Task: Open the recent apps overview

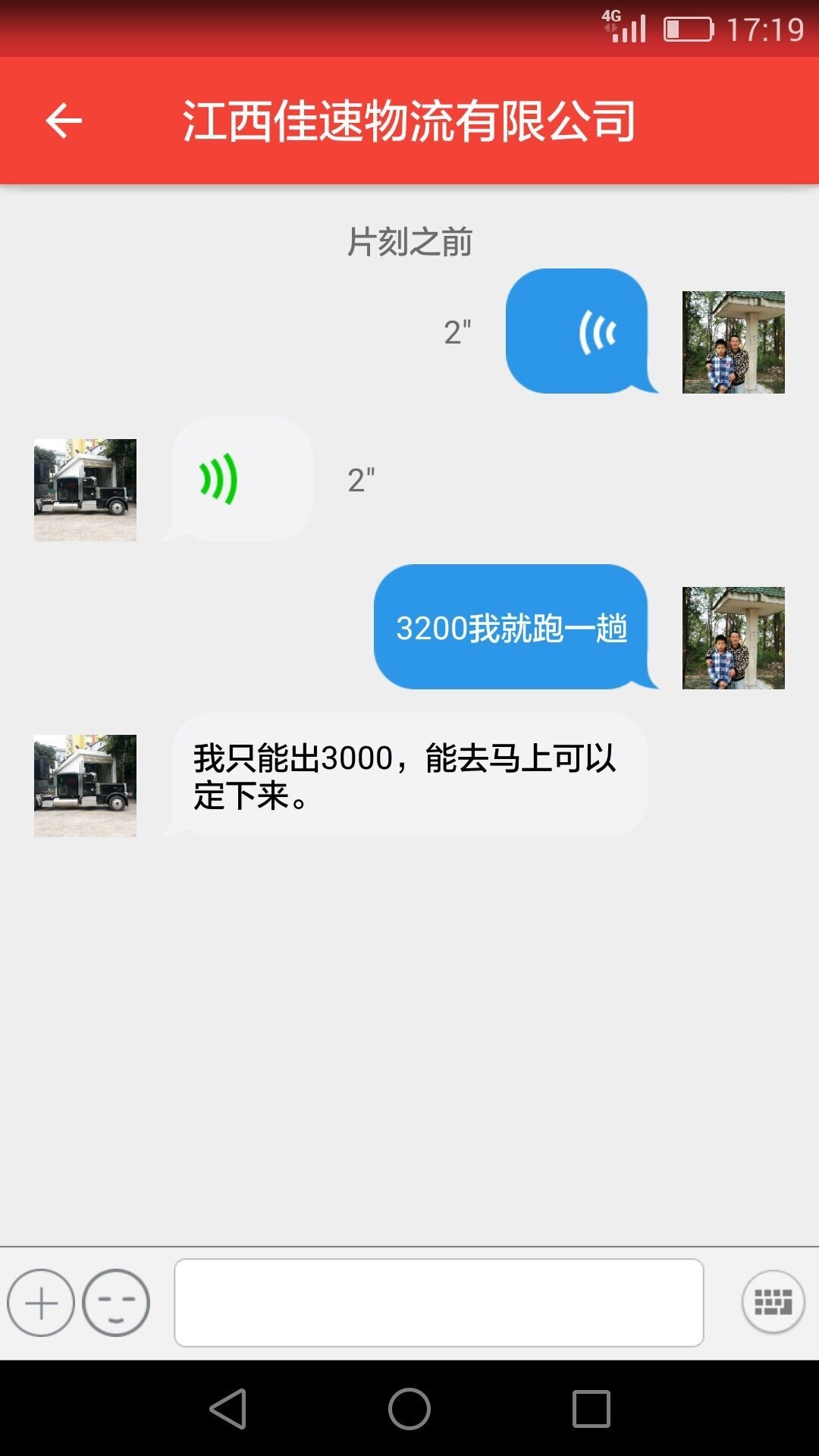Action: (x=591, y=1409)
